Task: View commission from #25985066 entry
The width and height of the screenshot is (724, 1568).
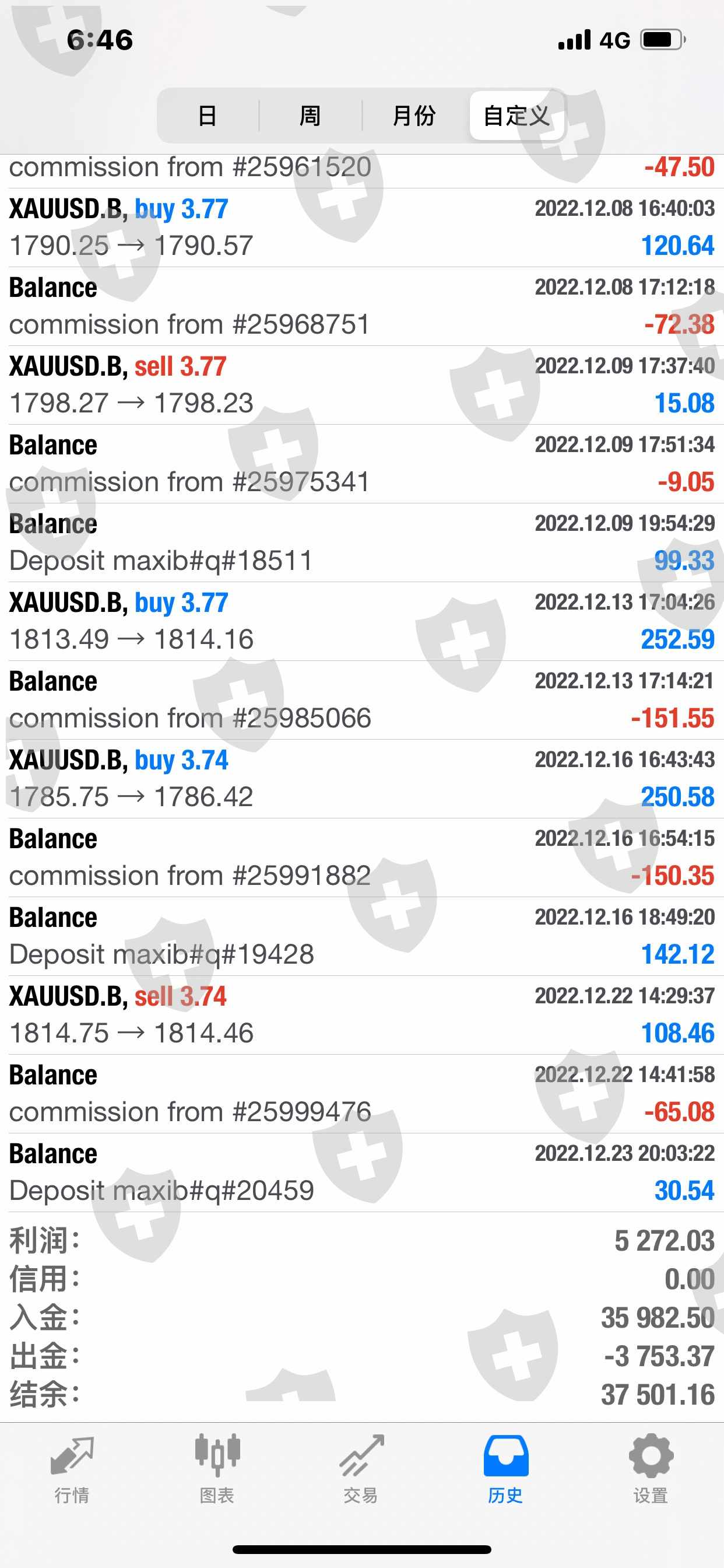Action: [361, 700]
